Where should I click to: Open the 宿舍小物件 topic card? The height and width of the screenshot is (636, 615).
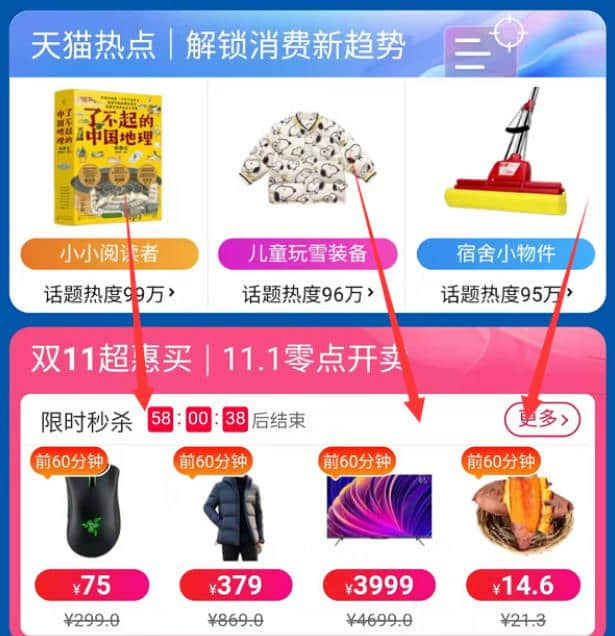tap(505, 252)
